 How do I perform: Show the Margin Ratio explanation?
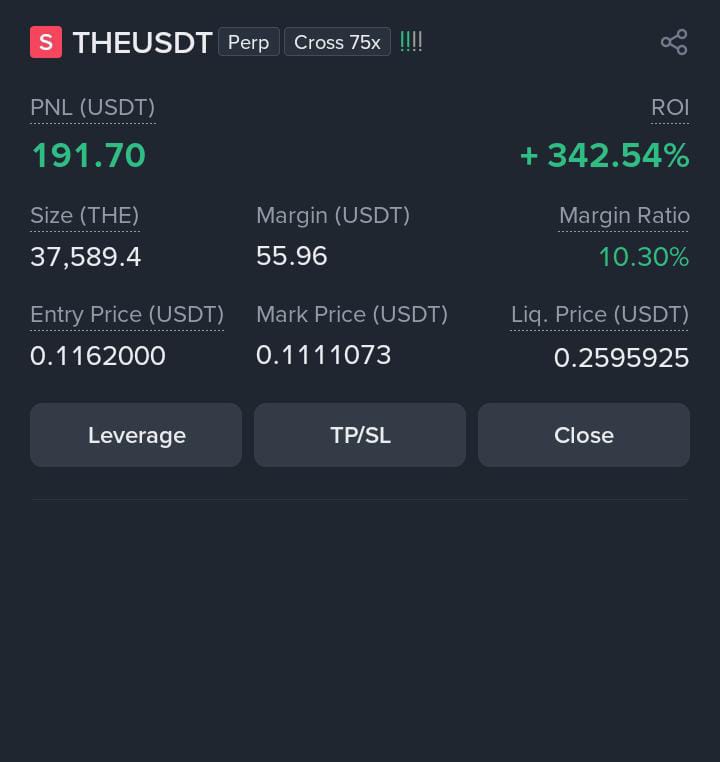click(624, 216)
